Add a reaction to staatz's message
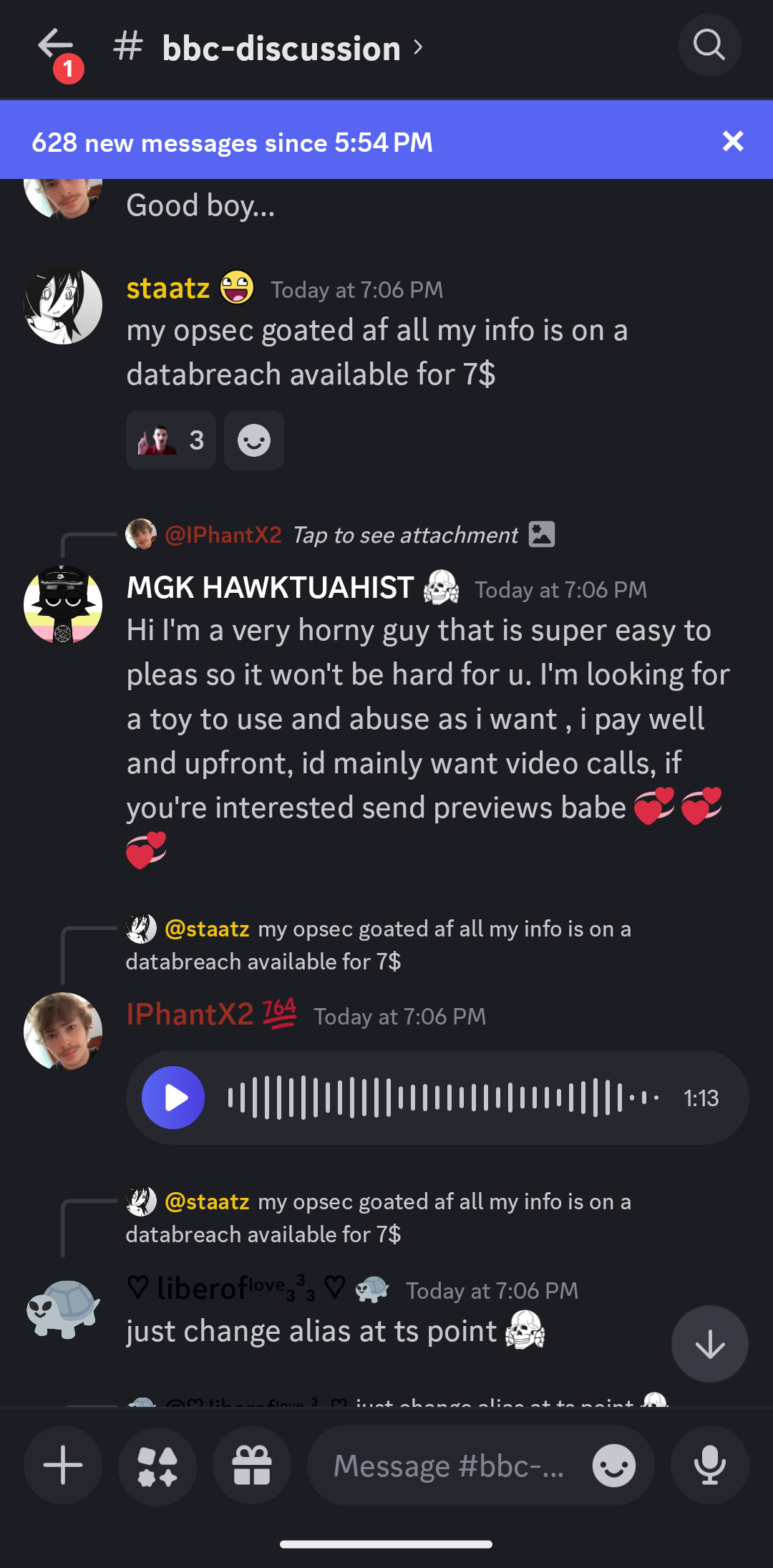The width and height of the screenshot is (773, 1568). click(x=253, y=440)
